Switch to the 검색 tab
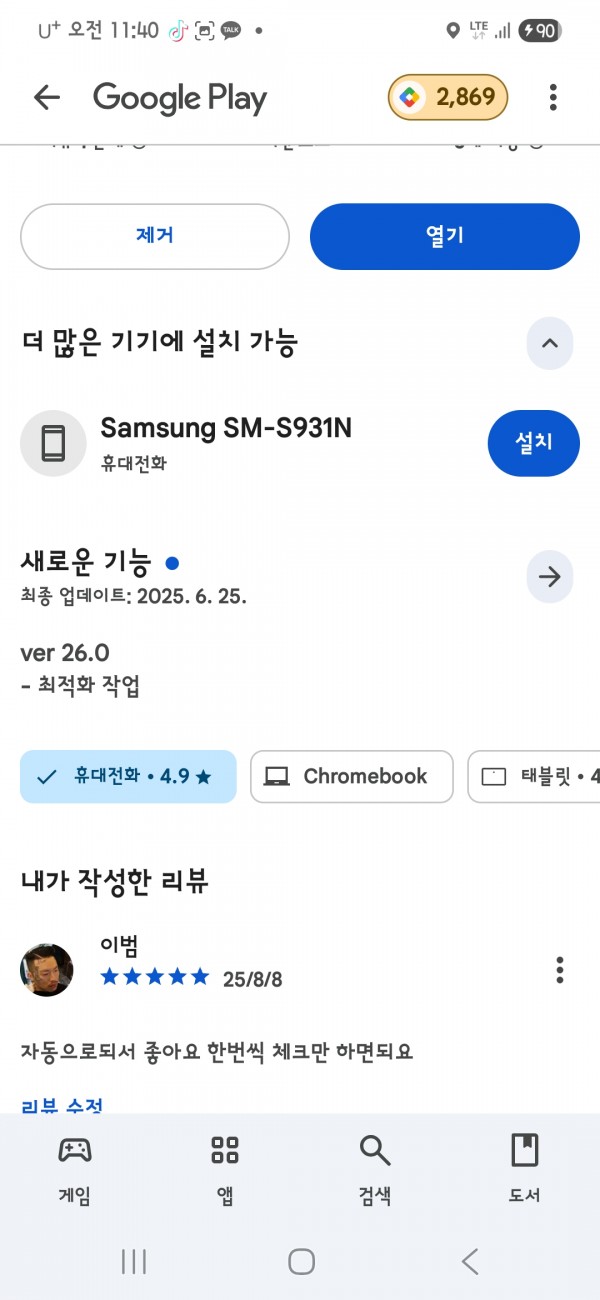Viewport: 600px width, 1300px height. (x=375, y=1168)
